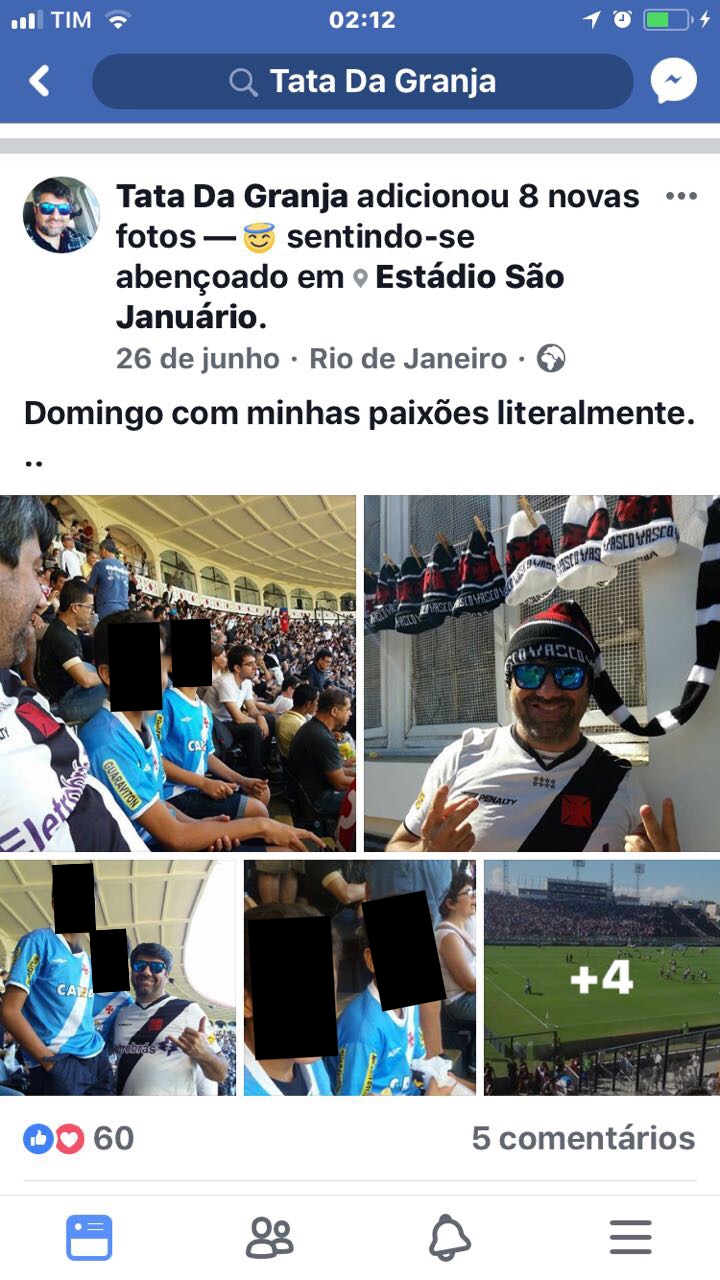The height and width of the screenshot is (1280, 720).
Task: View the Tata Da Granja profile name link
Action: pos(232,196)
